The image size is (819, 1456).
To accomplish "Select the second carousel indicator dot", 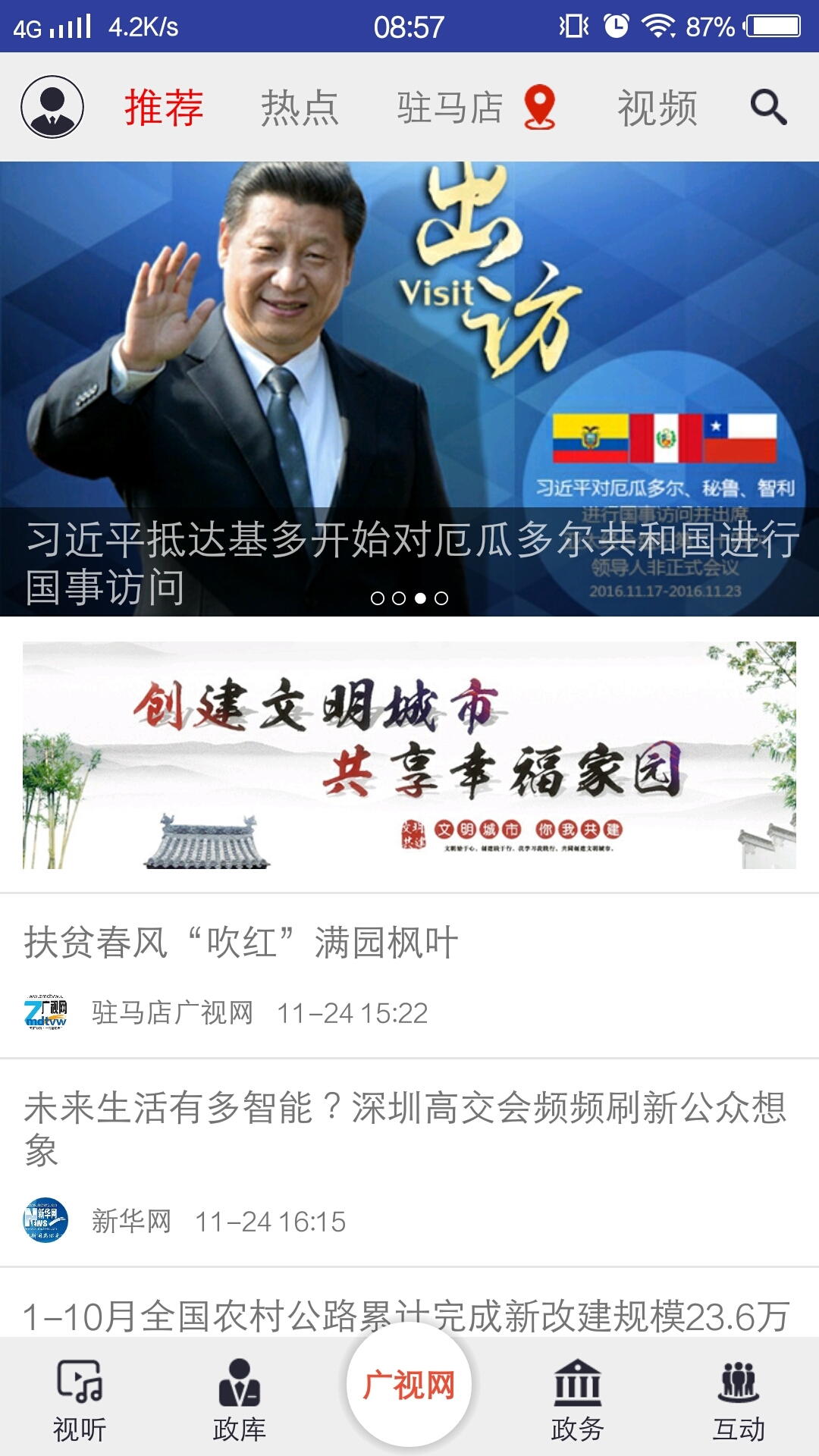I will point(398,598).
